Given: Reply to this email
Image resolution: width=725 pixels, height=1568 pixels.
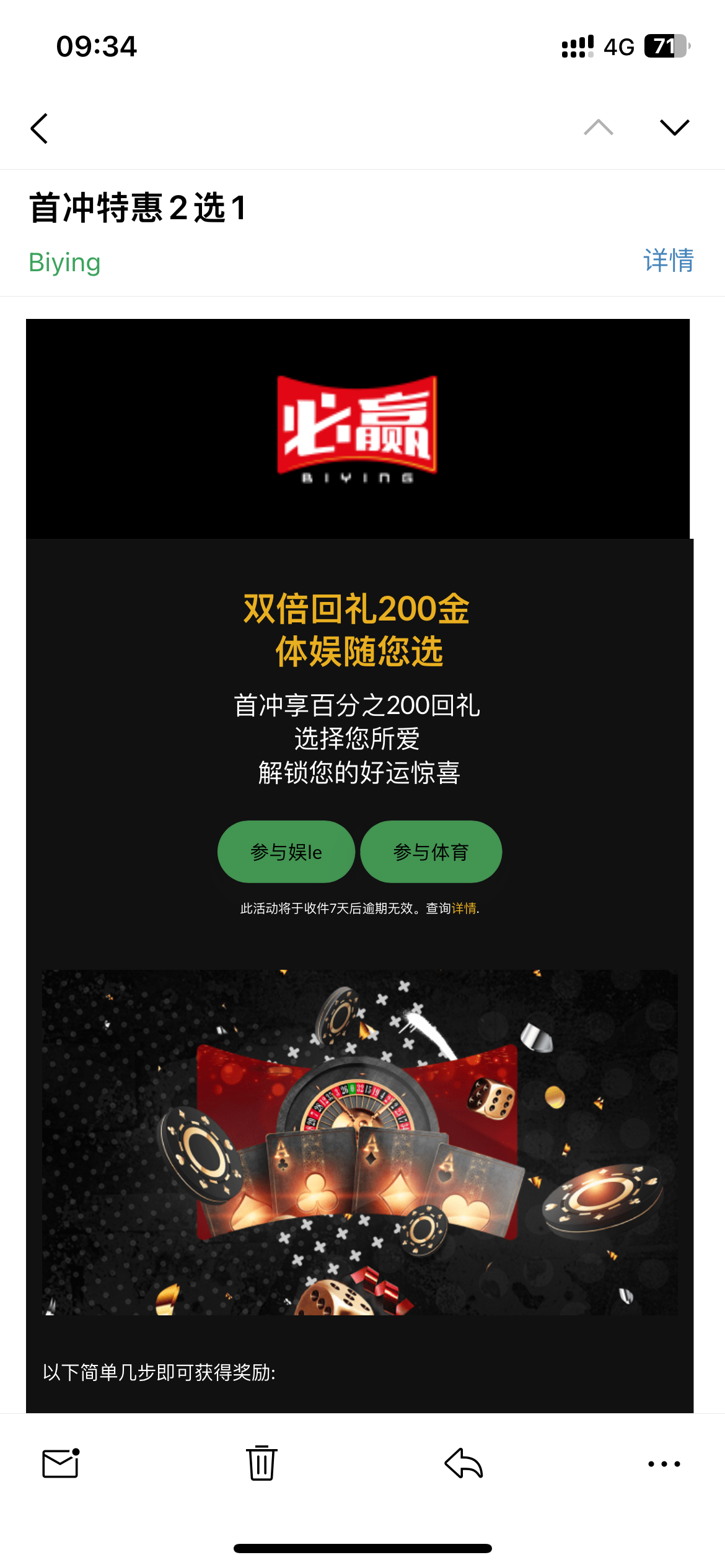Looking at the screenshot, I should pyautogui.click(x=464, y=1463).
